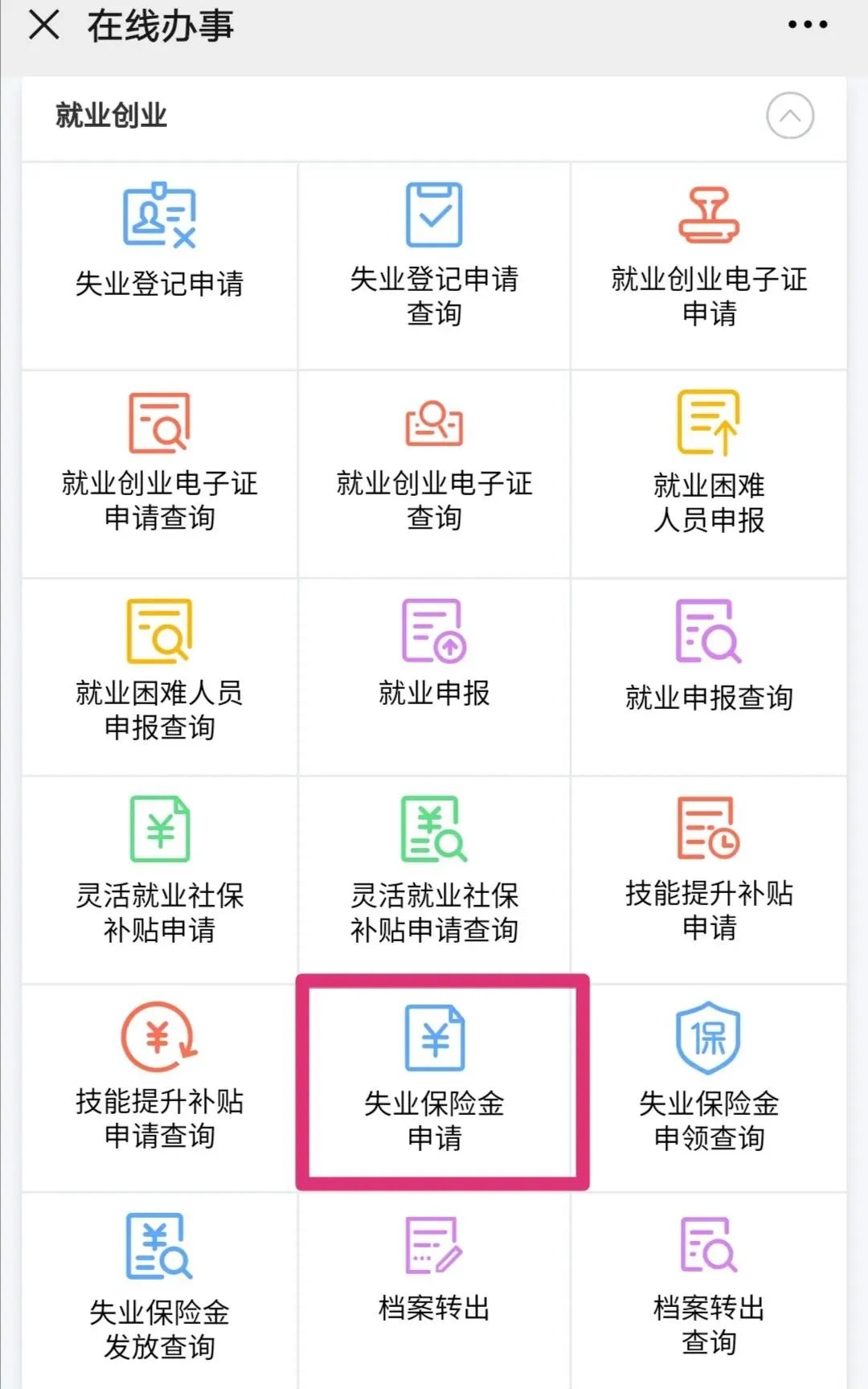Screen dimensions: 868x1389
Task: Tap 就业创业电子证申请查询
Action: pos(159,462)
